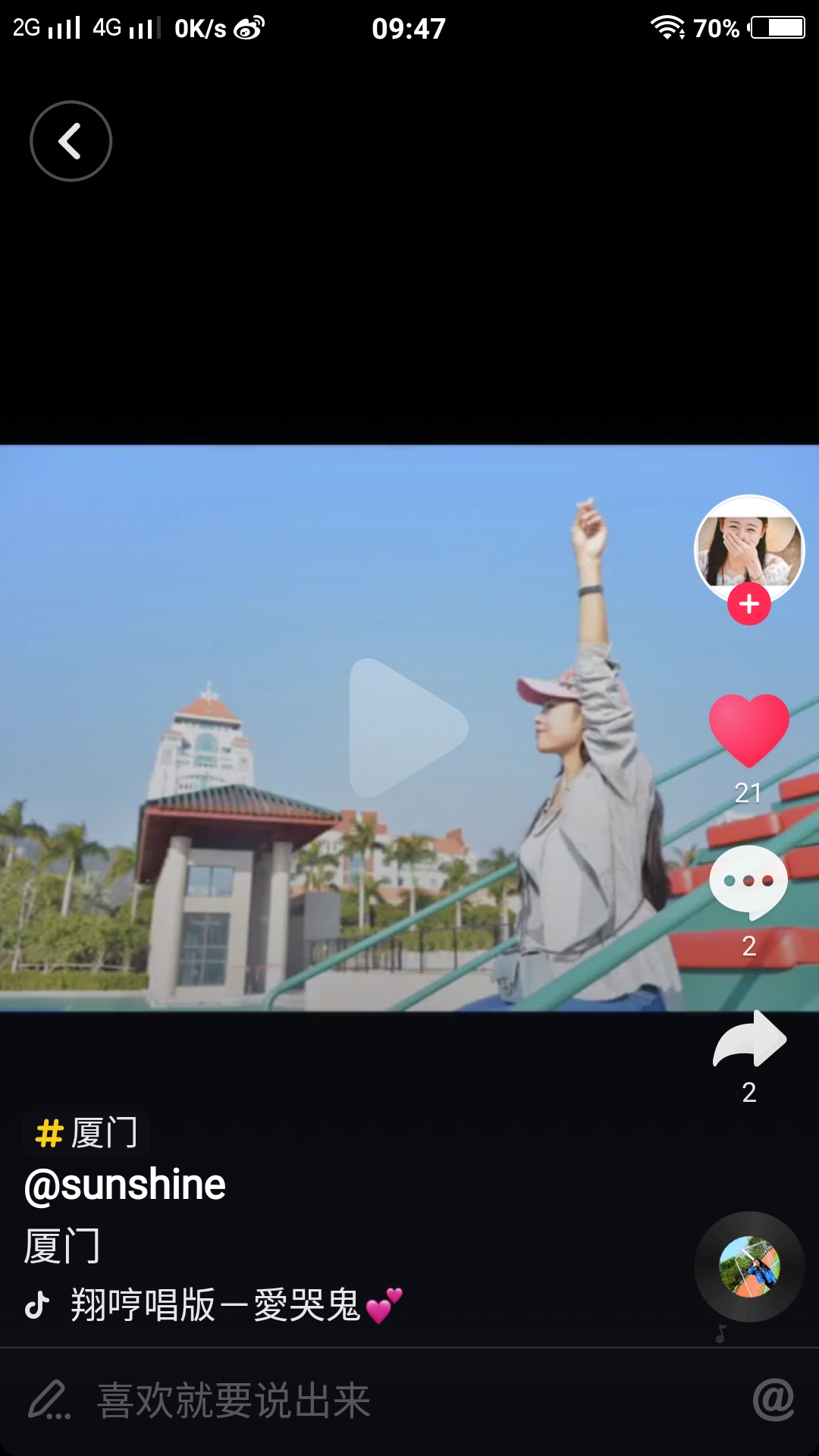Open the #厦门 hashtag

click(86, 1133)
